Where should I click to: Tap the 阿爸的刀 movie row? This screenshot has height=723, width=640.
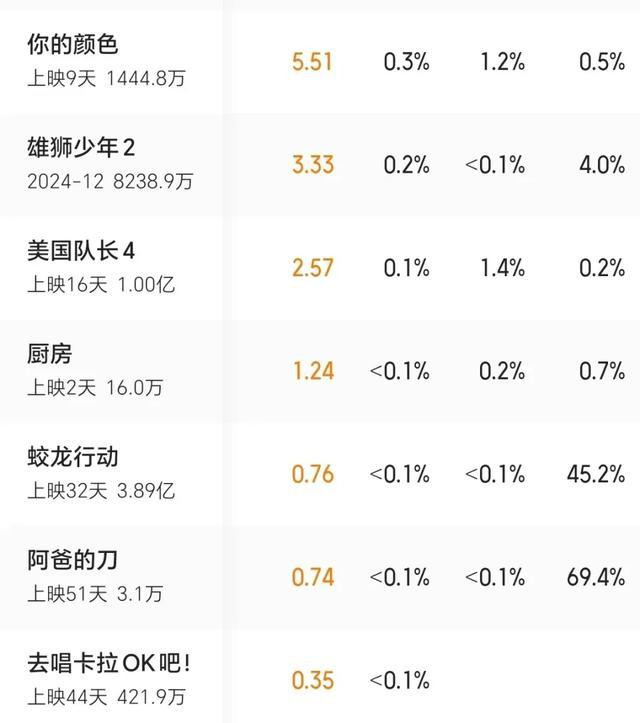pyautogui.click(x=320, y=577)
